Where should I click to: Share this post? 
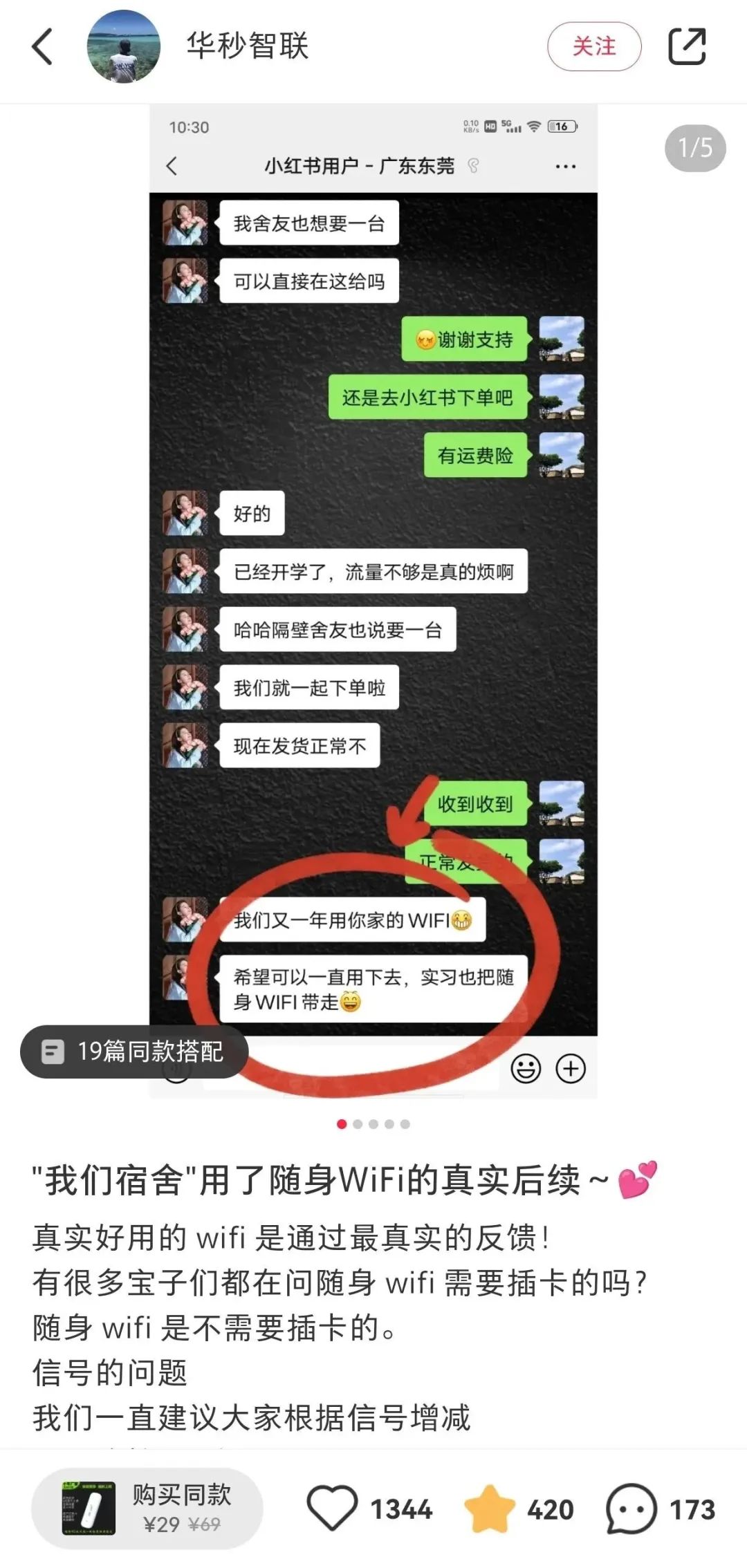click(x=686, y=47)
